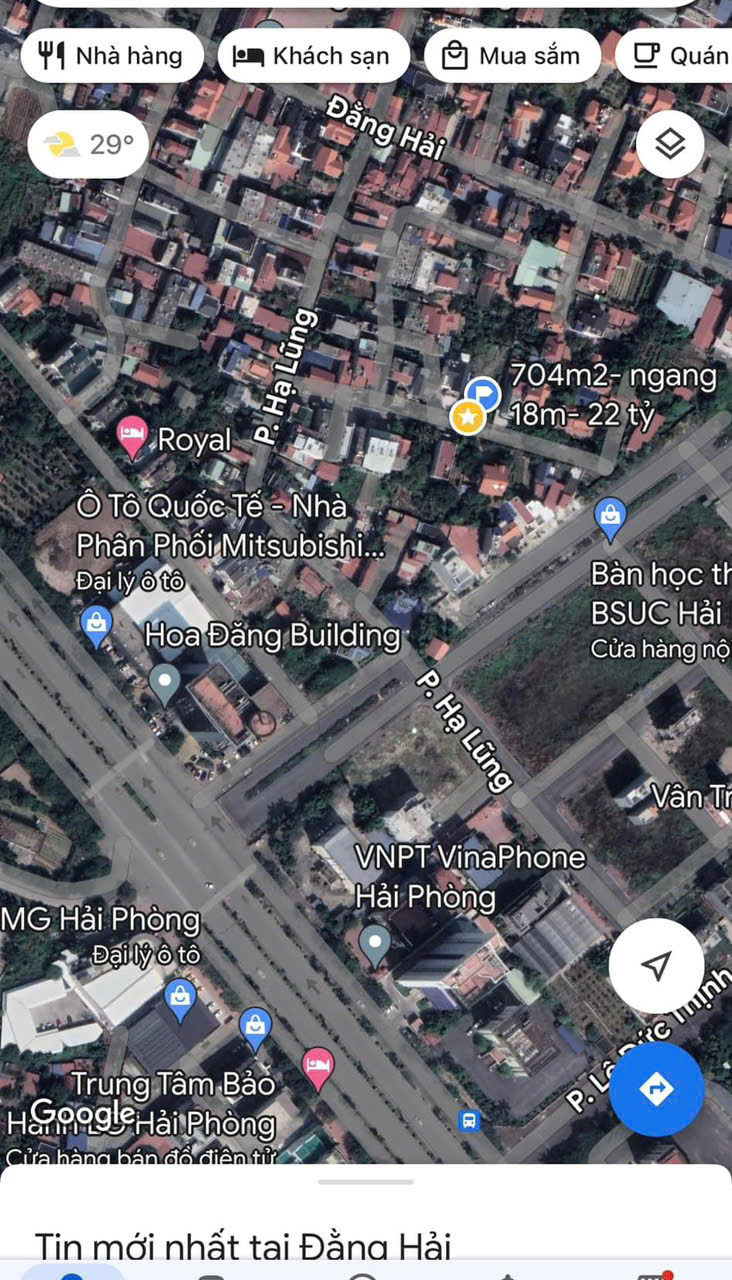The width and height of the screenshot is (732, 1280).
Task: Open Ô Tô Quốc Tế Mitsubishi dealer pin
Action: pyautogui.click(x=96, y=627)
